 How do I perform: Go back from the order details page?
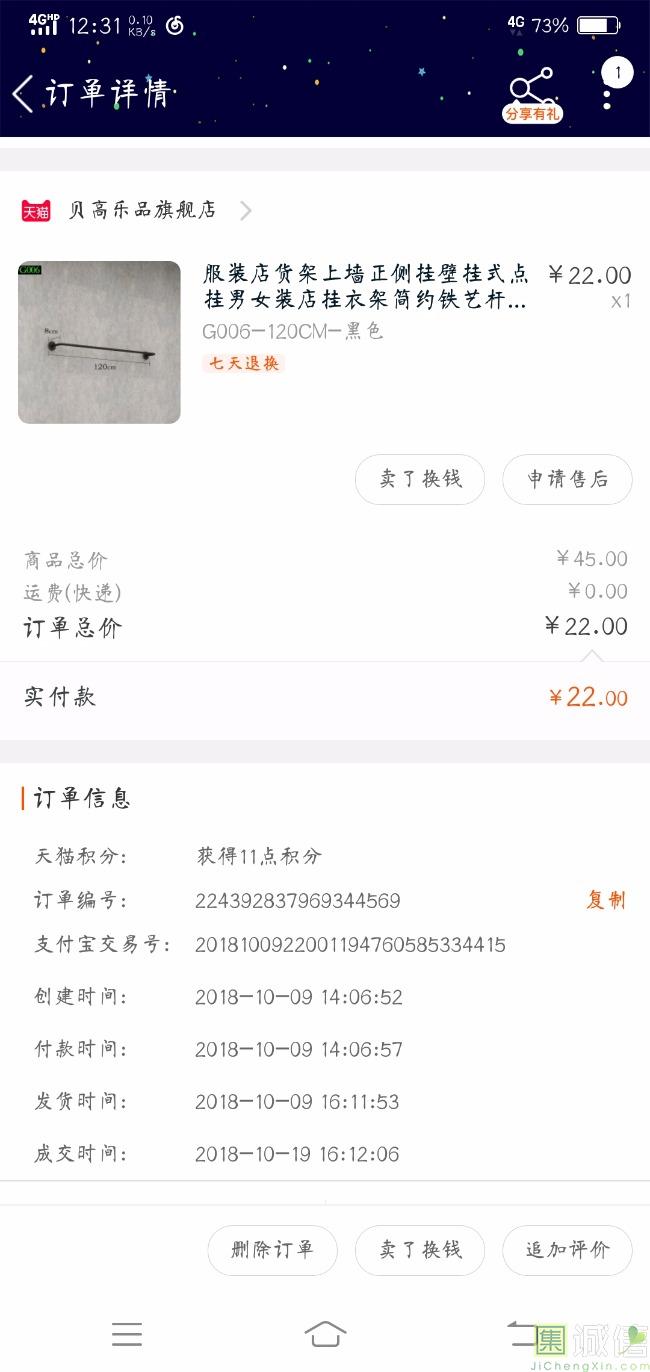[x=23, y=95]
